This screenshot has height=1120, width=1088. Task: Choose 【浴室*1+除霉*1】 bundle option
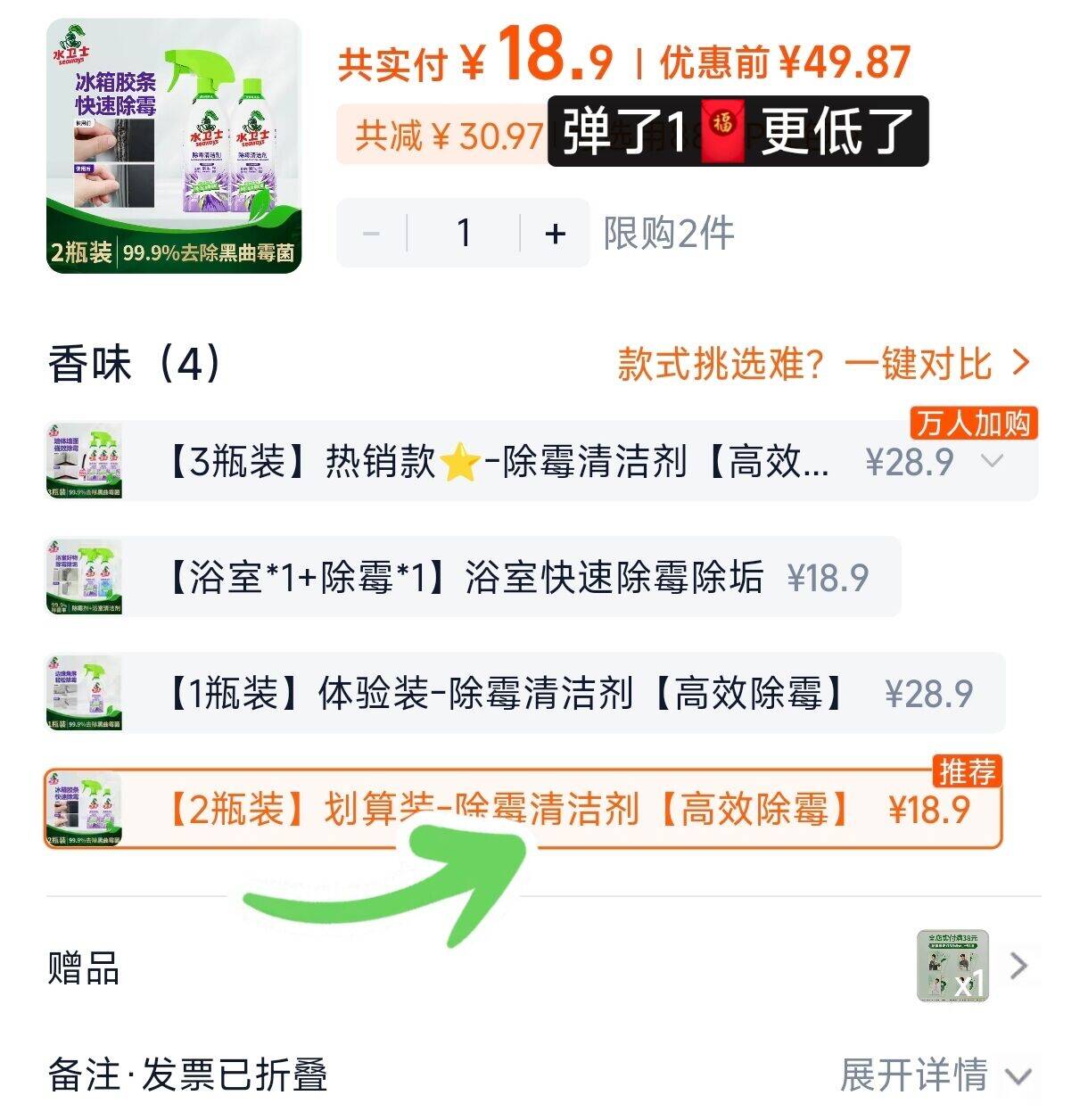coord(473,577)
